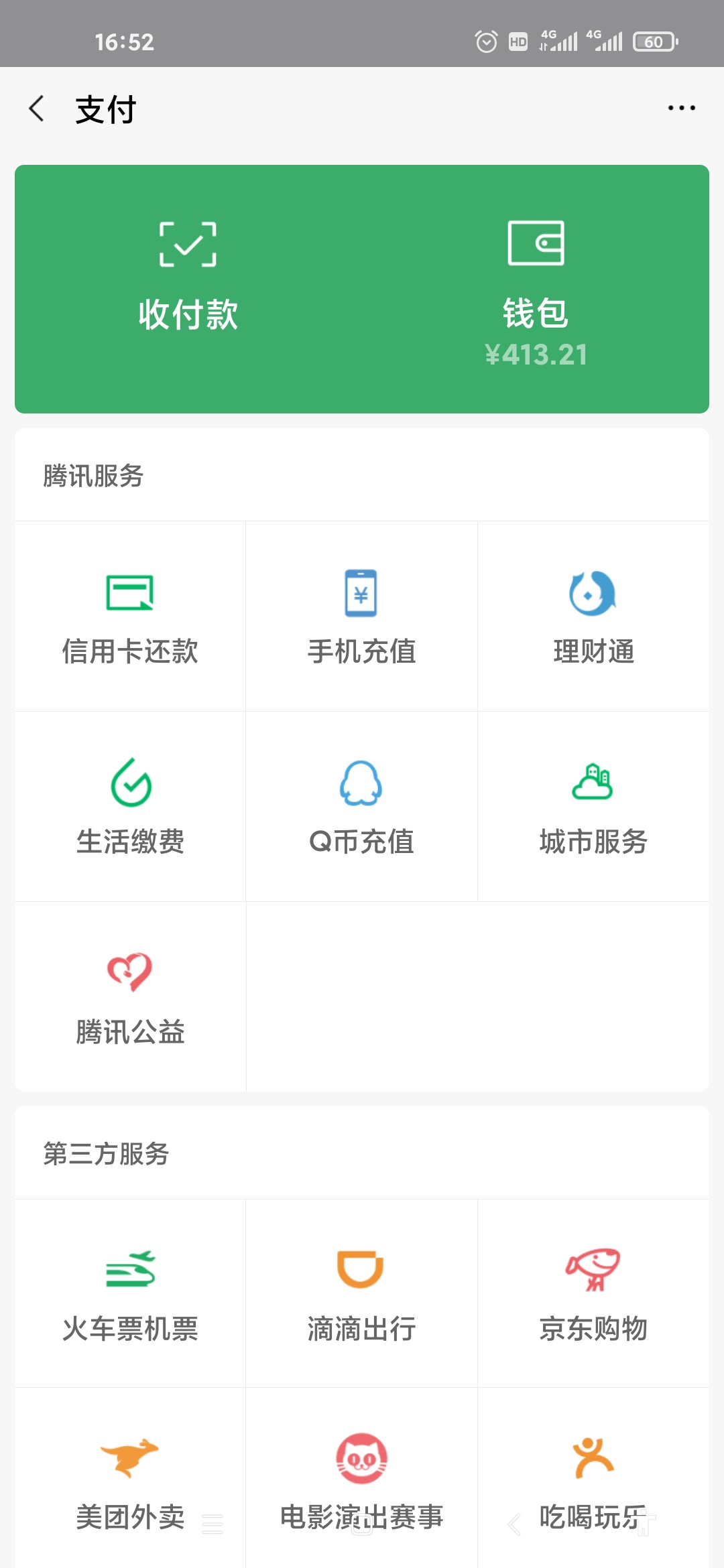724x1568 pixels.
Task: Select 信用卡还款
Action: [x=130, y=616]
